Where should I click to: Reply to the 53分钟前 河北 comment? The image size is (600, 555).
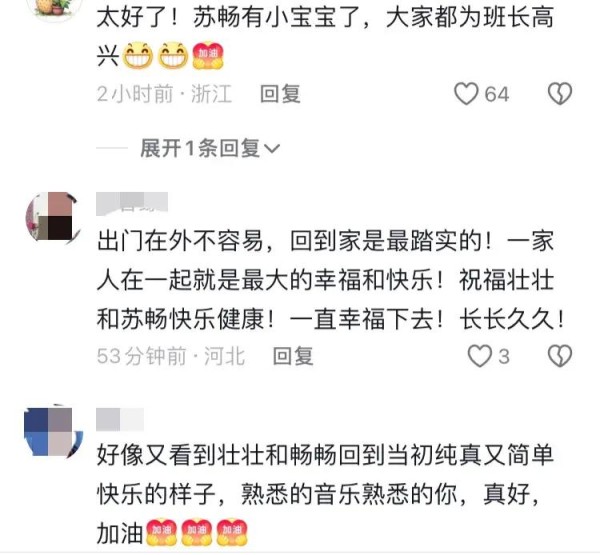[294, 355]
